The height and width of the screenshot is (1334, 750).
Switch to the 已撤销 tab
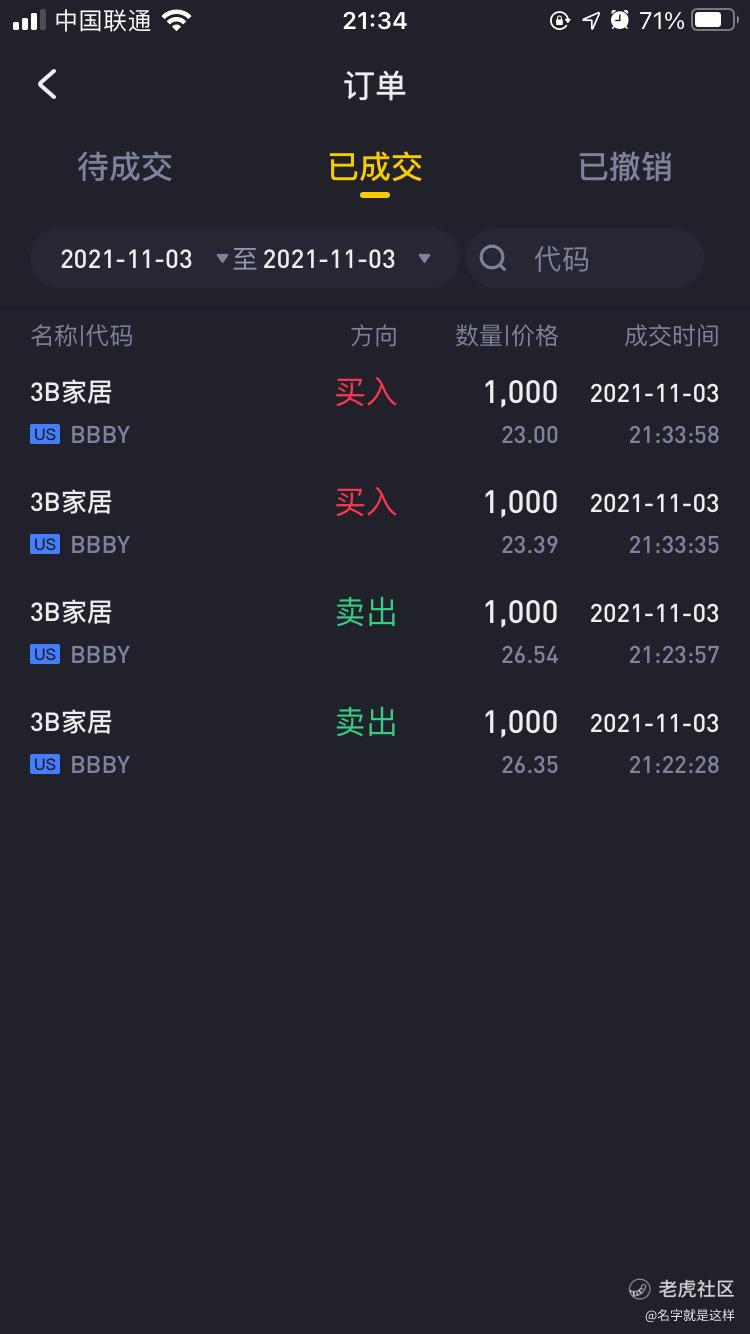click(x=625, y=167)
